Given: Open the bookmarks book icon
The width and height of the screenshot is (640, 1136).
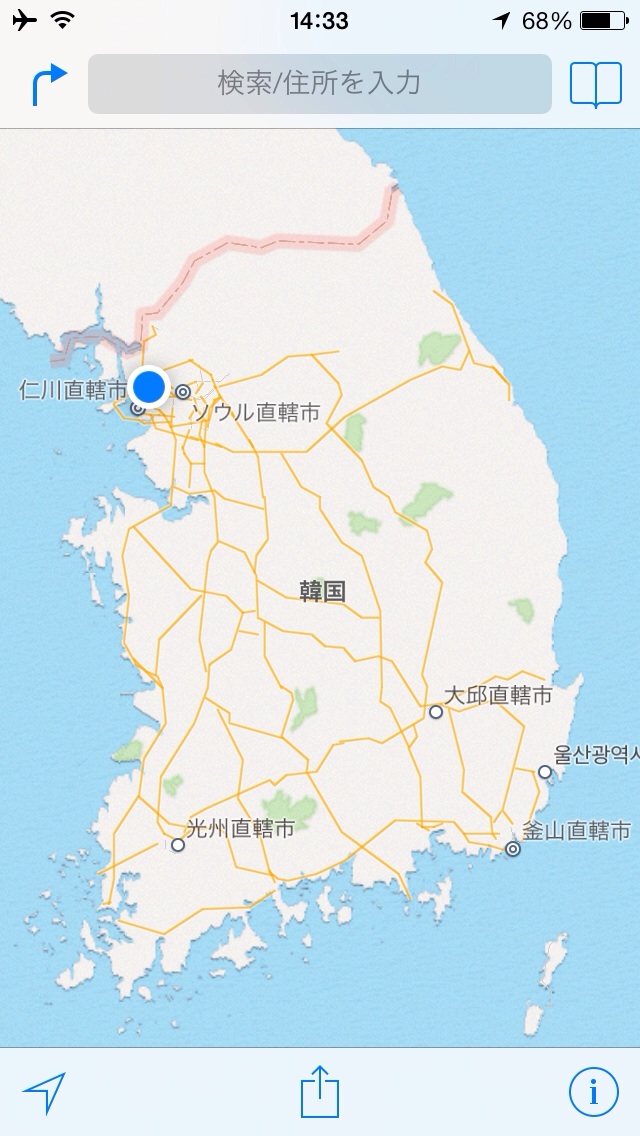Looking at the screenshot, I should [595, 85].
